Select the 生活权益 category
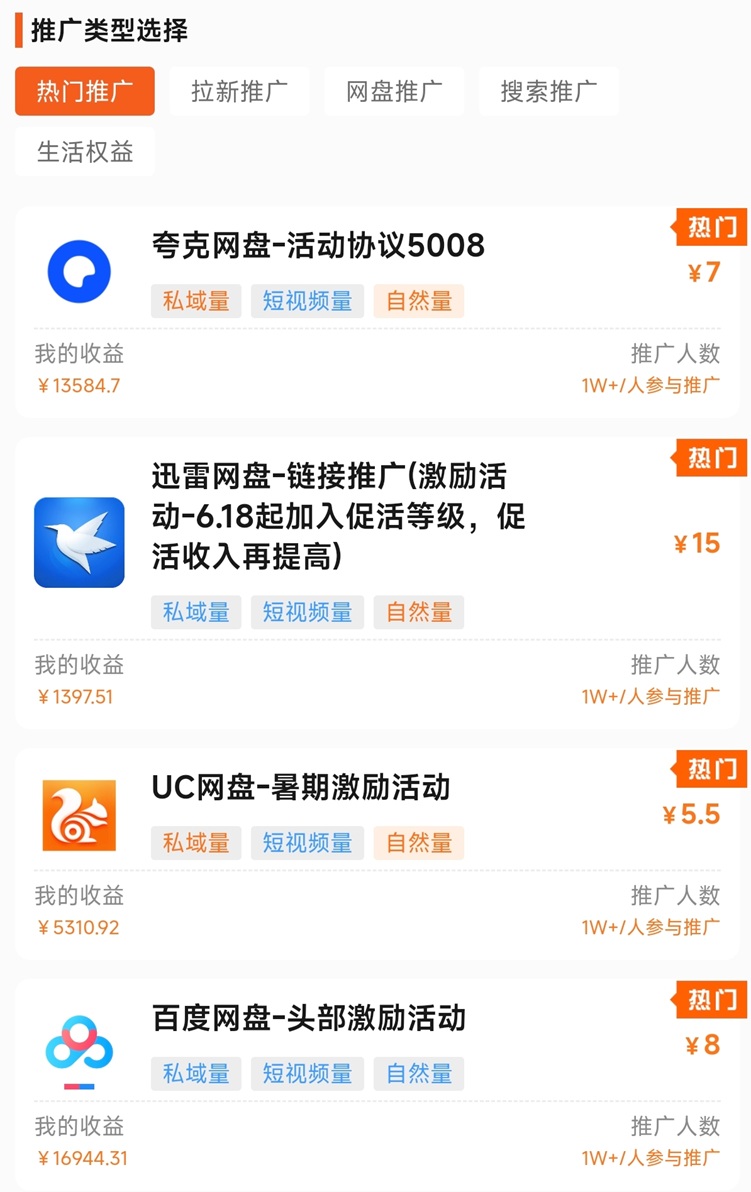The height and width of the screenshot is (1192, 751). pos(84,151)
